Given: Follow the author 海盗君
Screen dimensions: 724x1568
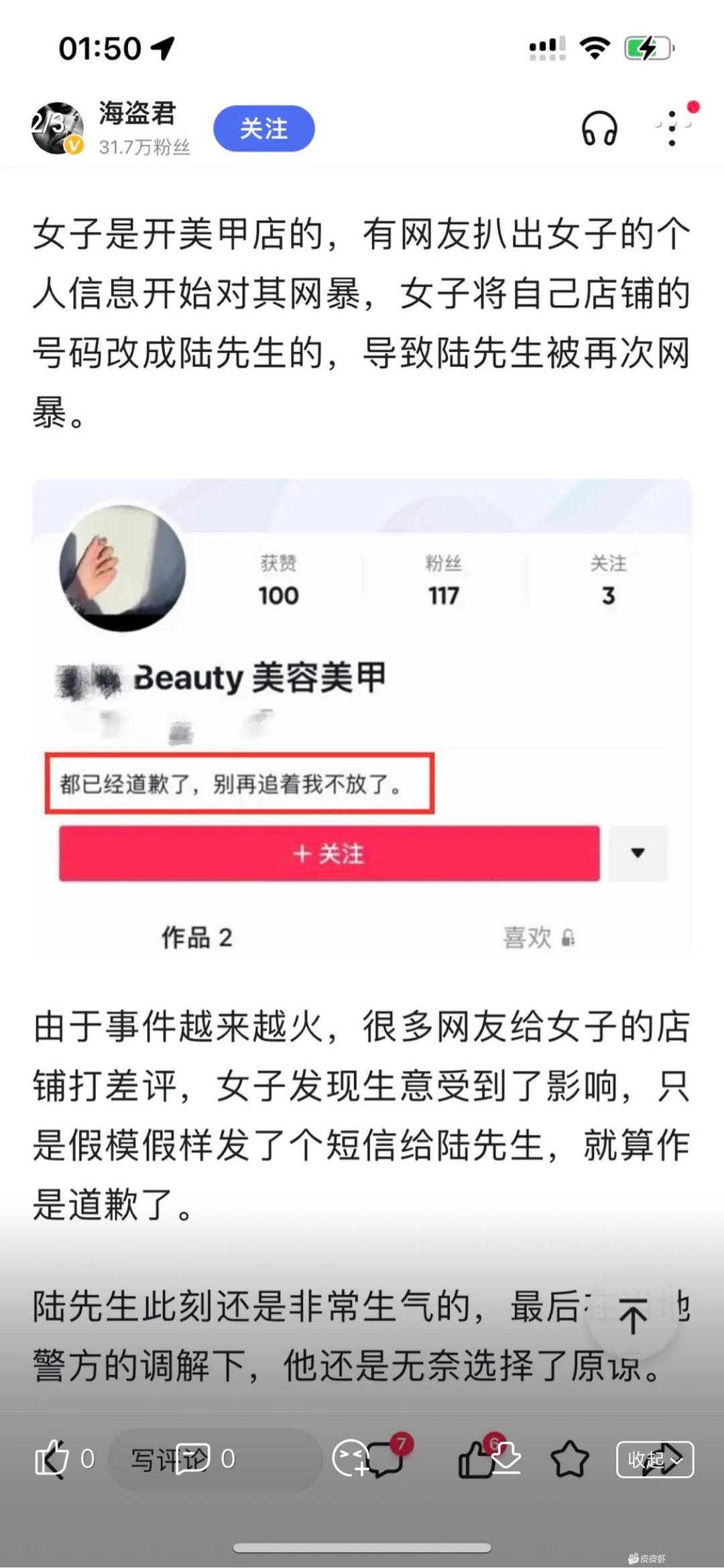Looking at the screenshot, I should (x=263, y=128).
